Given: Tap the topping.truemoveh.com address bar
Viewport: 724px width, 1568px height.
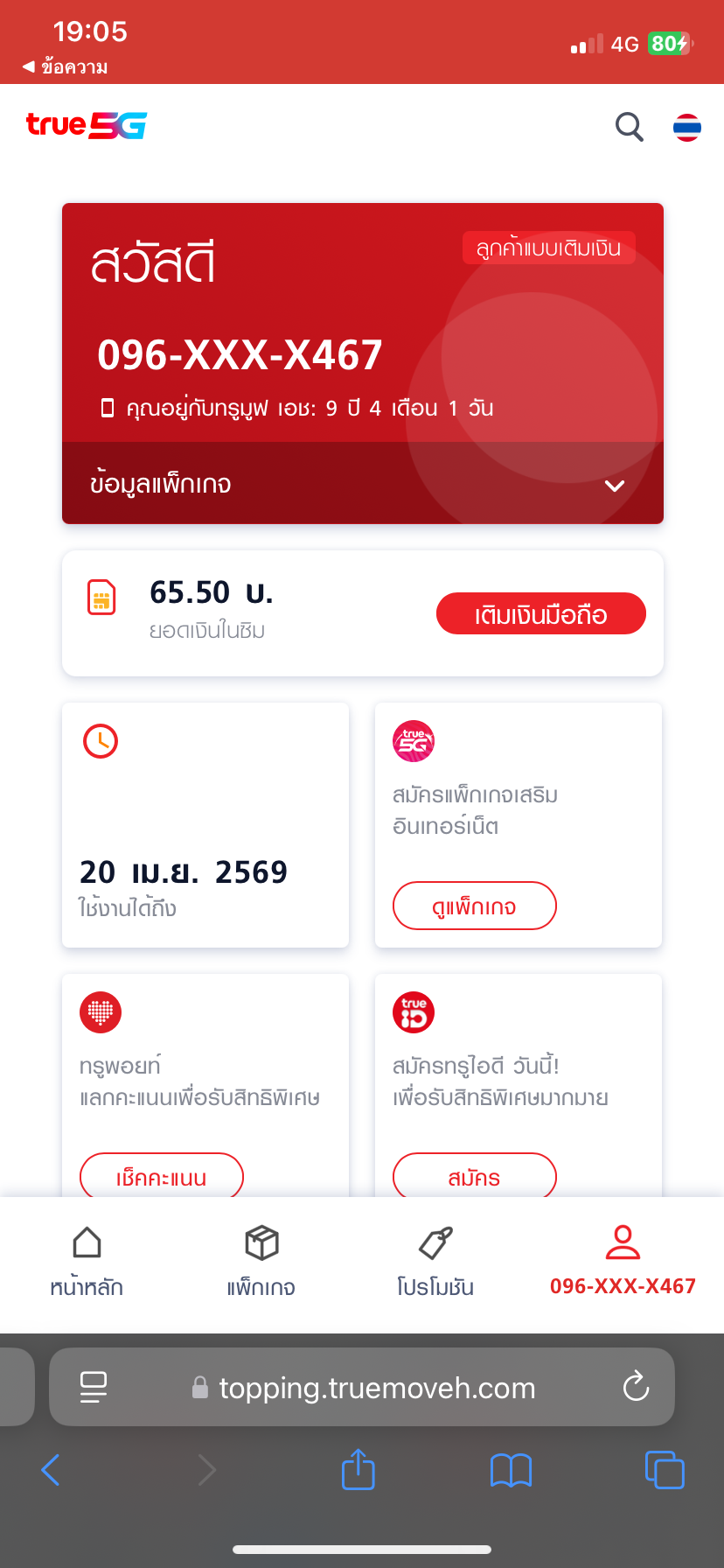Looking at the screenshot, I should click(x=362, y=1387).
